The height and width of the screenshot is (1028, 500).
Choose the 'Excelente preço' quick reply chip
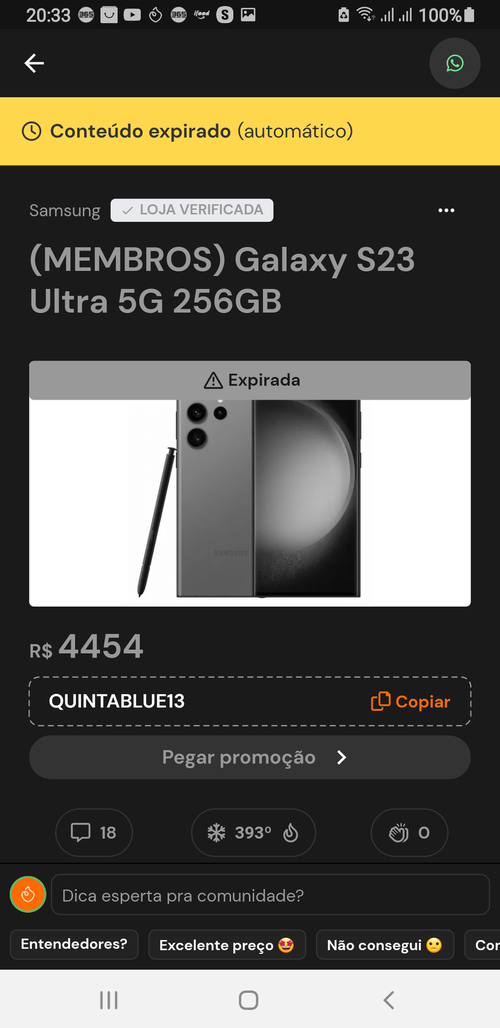click(x=227, y=945)
